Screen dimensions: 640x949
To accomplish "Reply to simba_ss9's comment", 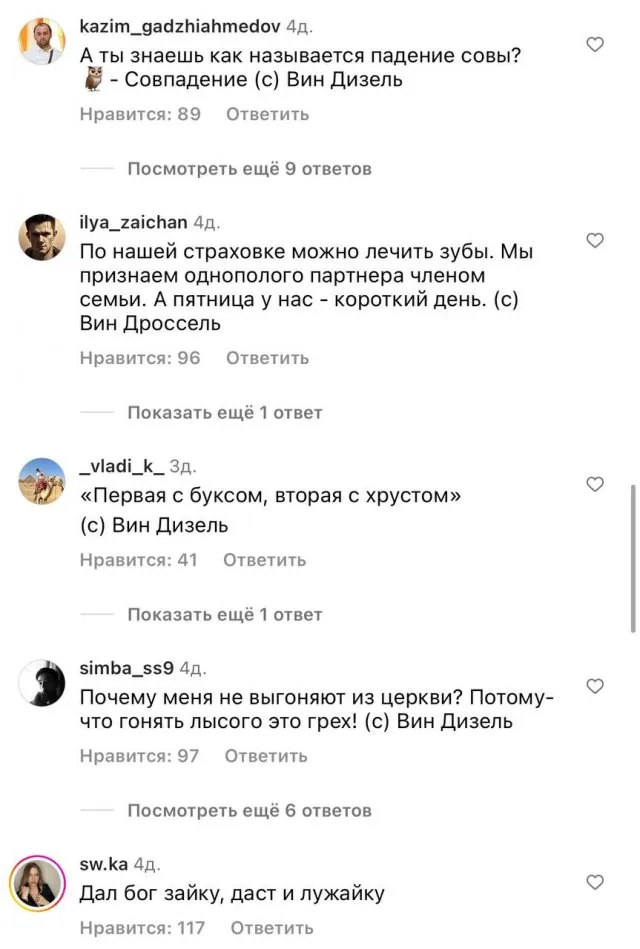I will click(x=266, y=756).
